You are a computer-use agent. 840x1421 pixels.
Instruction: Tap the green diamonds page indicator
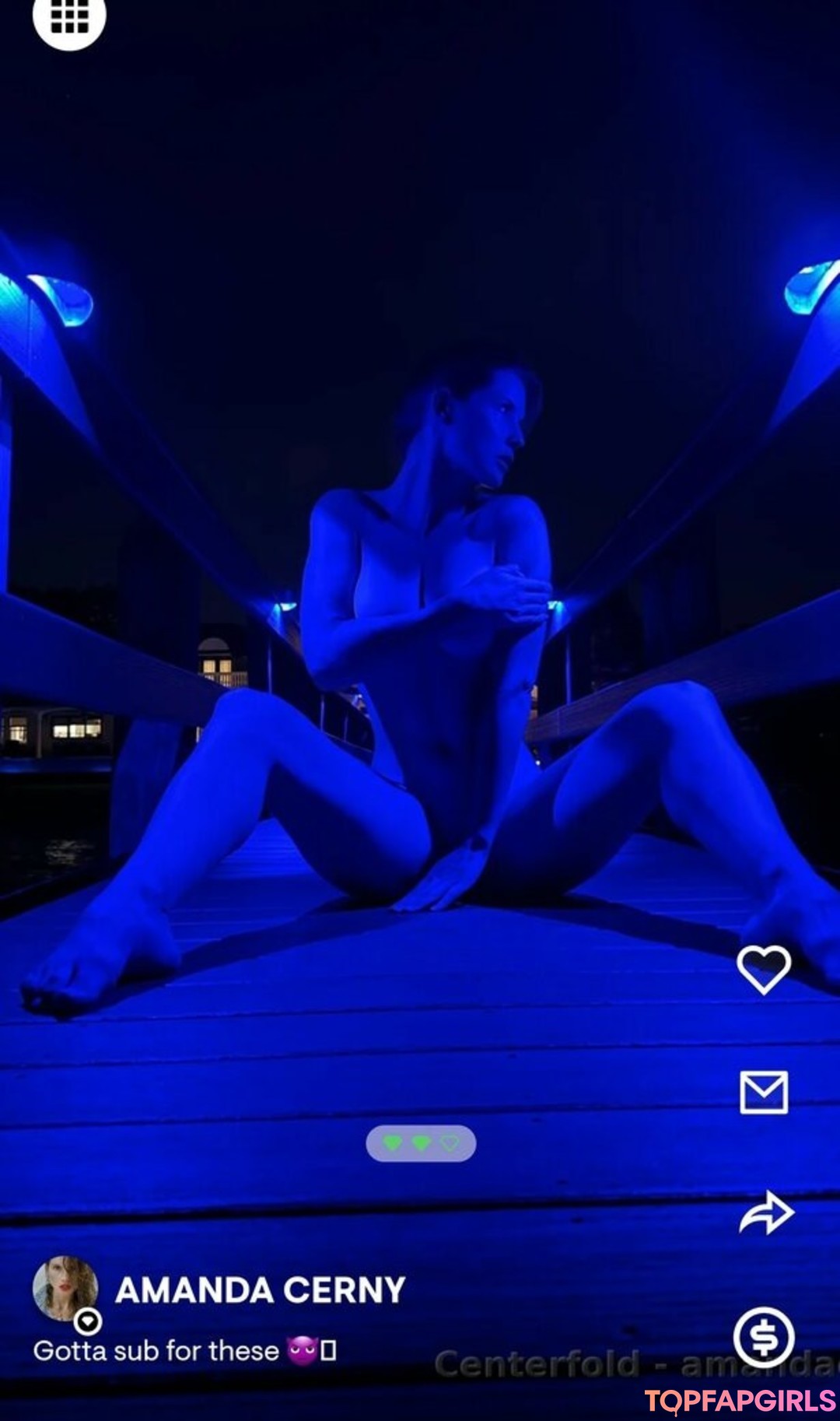421,1143
